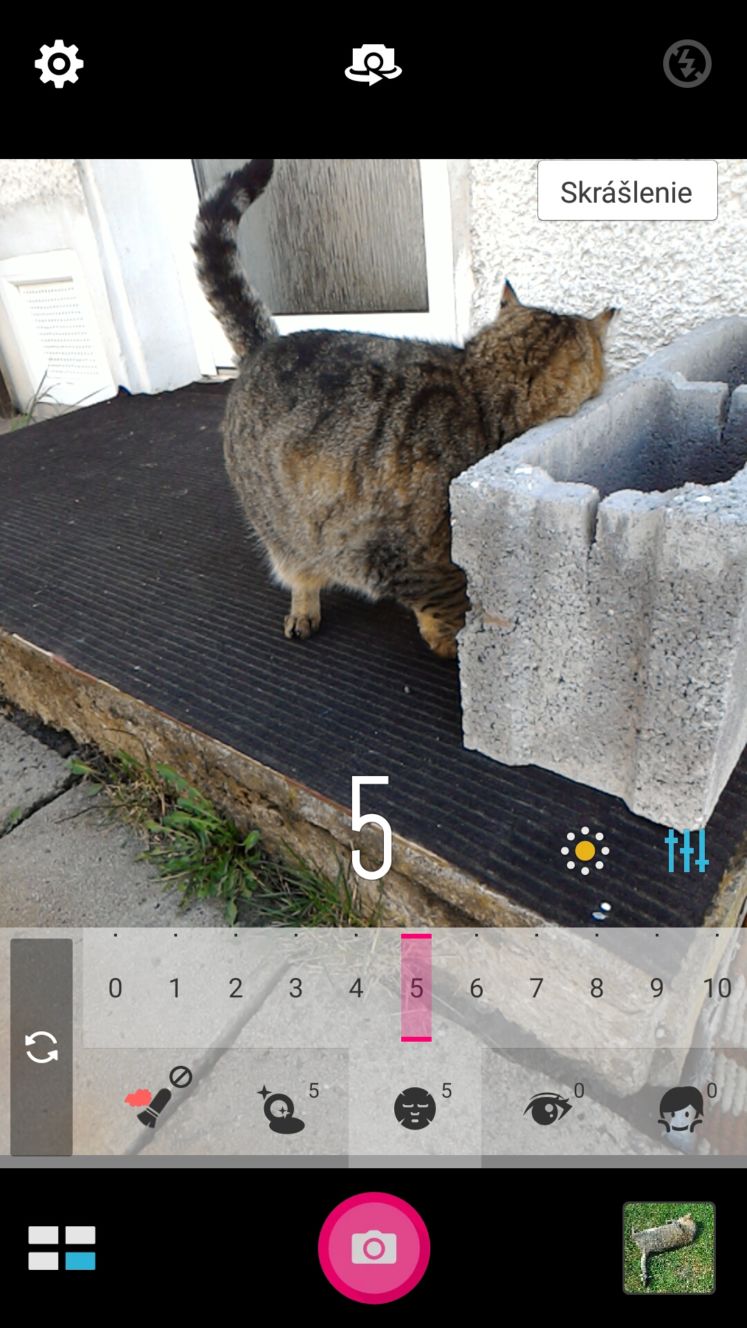
Task: Tap the Skrášlenie mode button
Action: click(x=627, y=191)
